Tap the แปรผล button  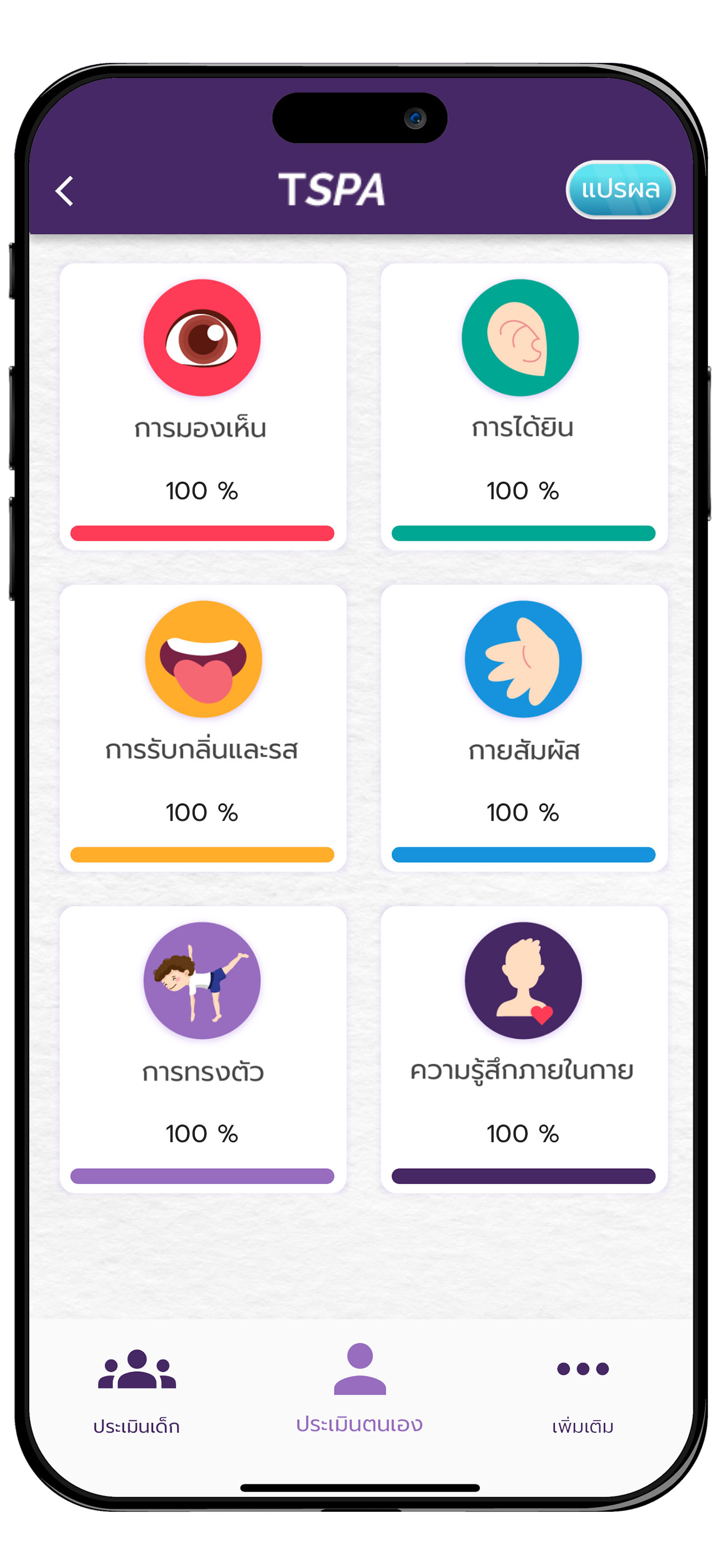tap(619, 190)
